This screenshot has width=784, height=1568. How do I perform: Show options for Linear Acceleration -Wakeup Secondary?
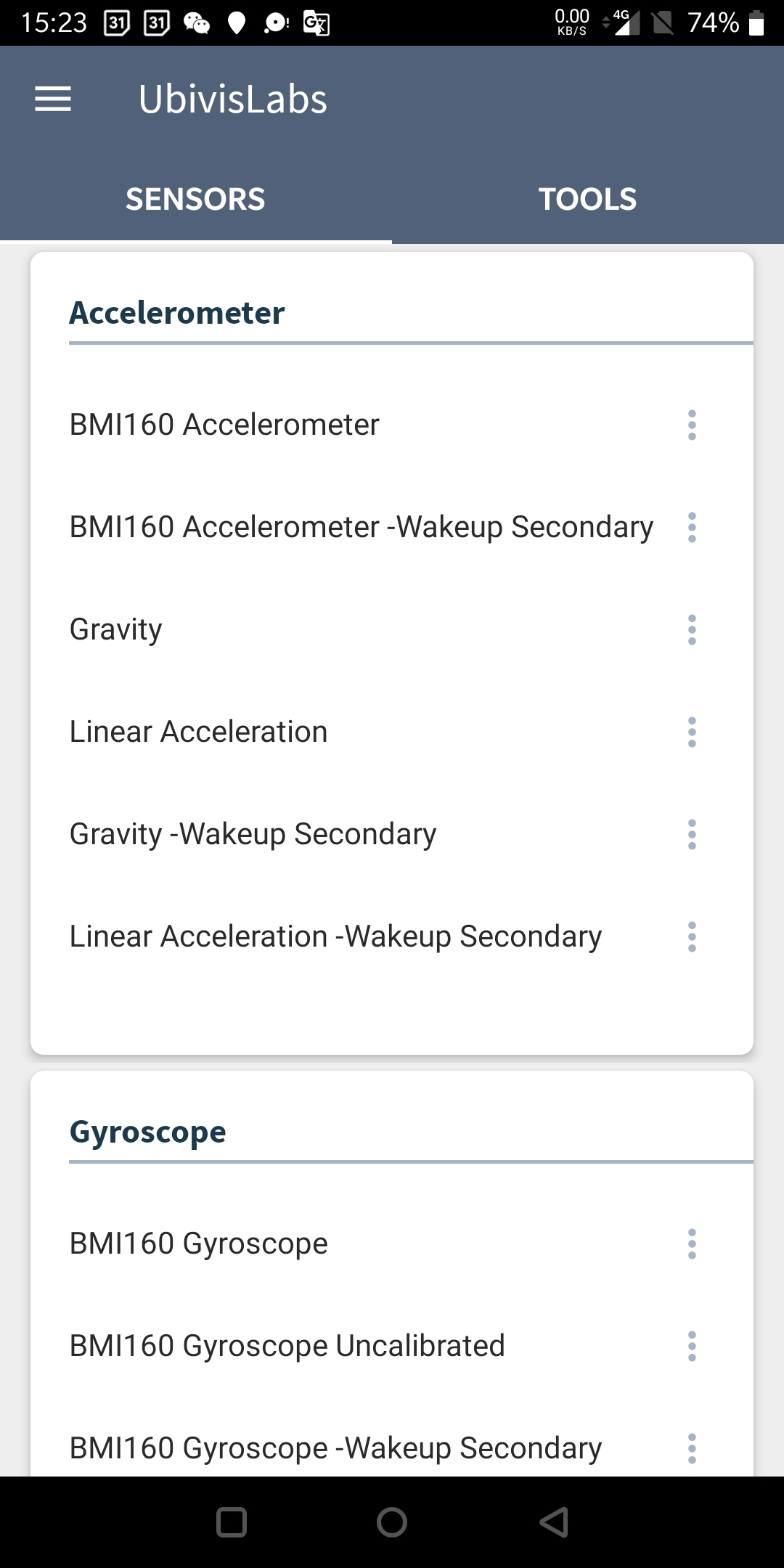[692, 936]
